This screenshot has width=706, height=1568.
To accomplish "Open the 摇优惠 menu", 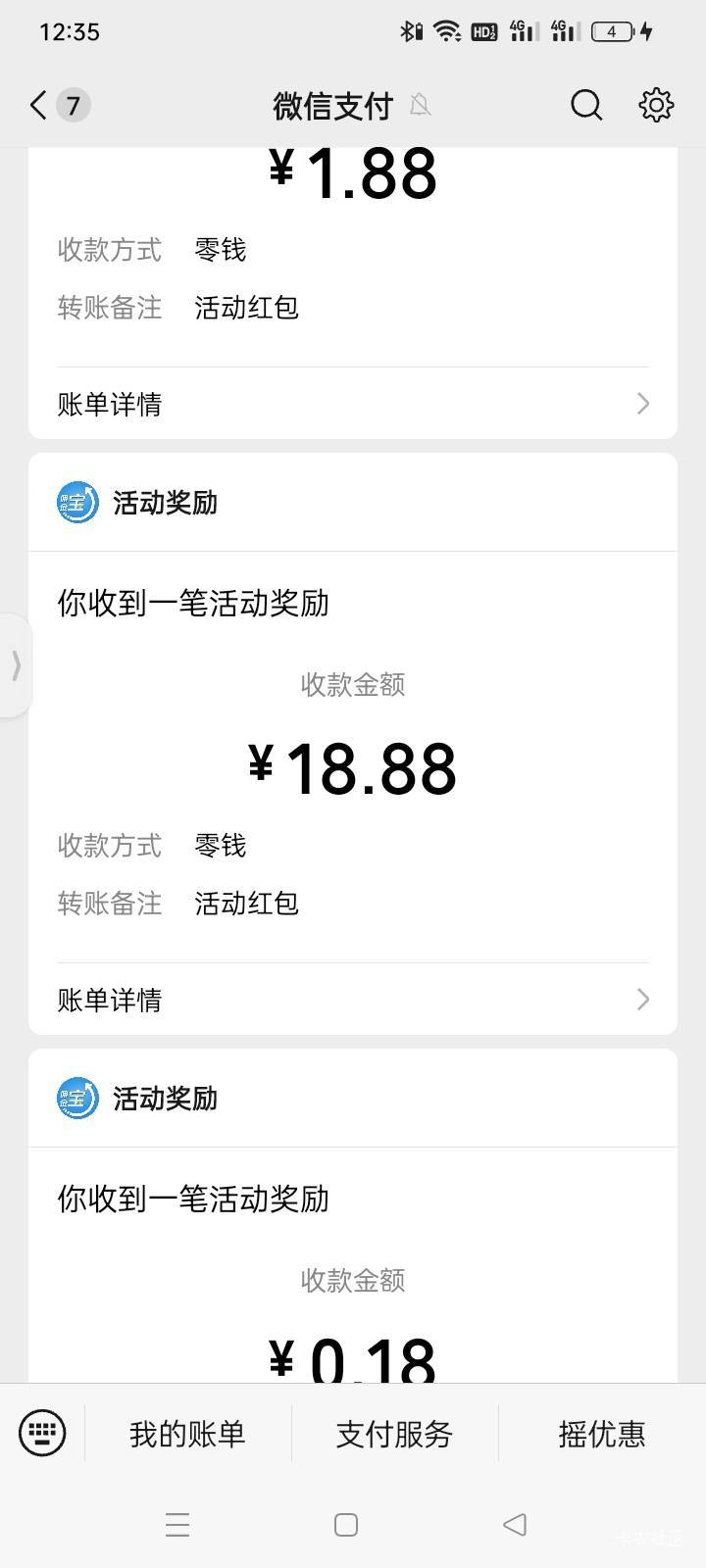I will 601,1434.
